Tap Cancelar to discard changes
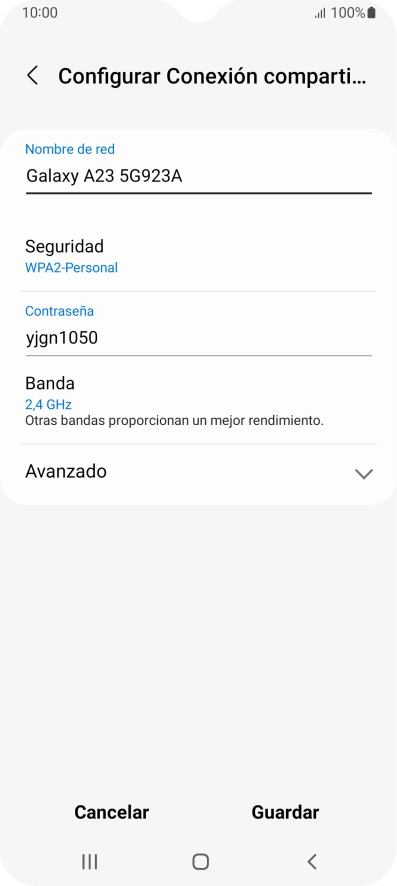Image resolution: width=397 pixels, height=886 pixels. (x=112, y=812)
